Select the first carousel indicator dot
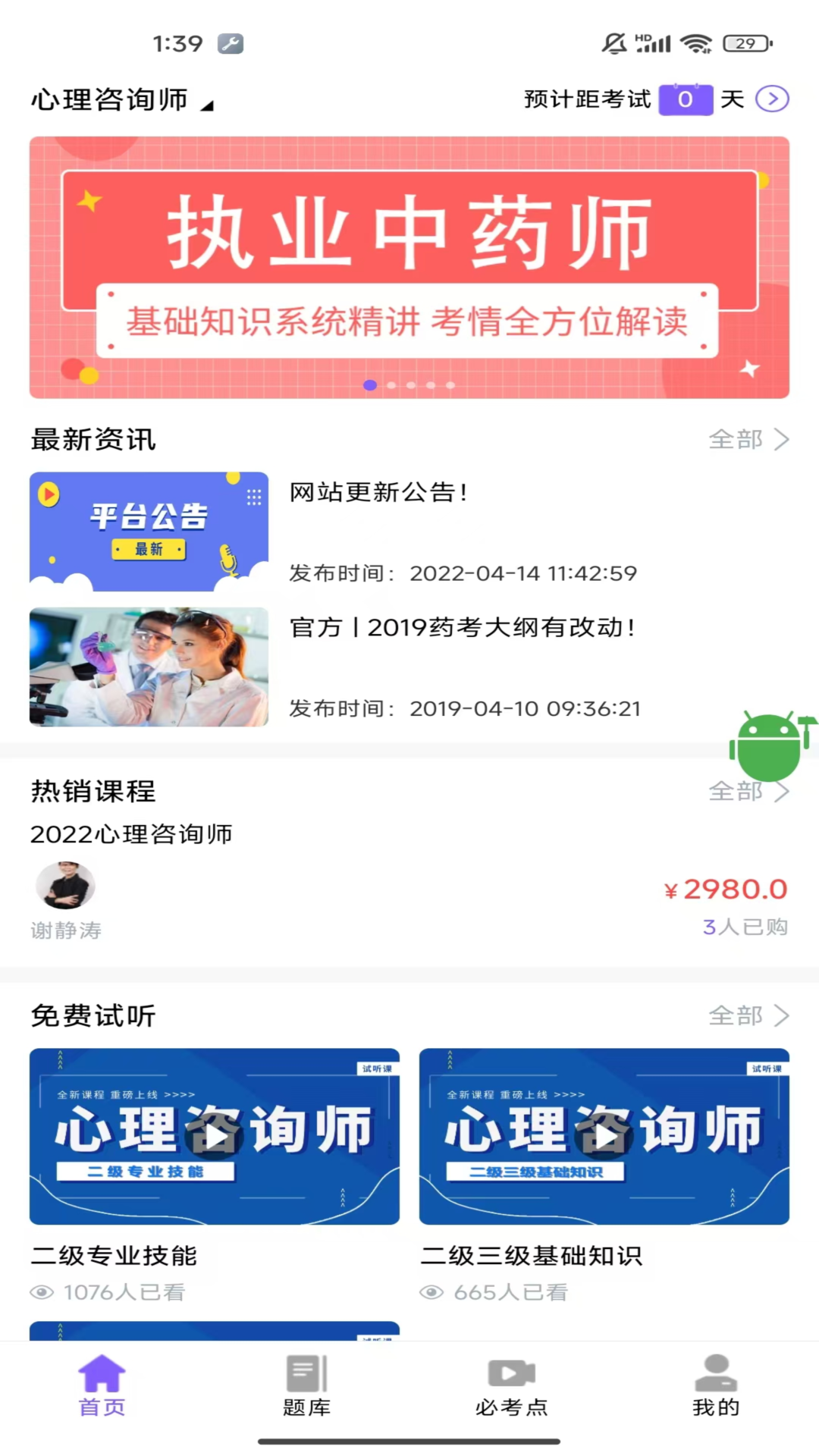 370,385
